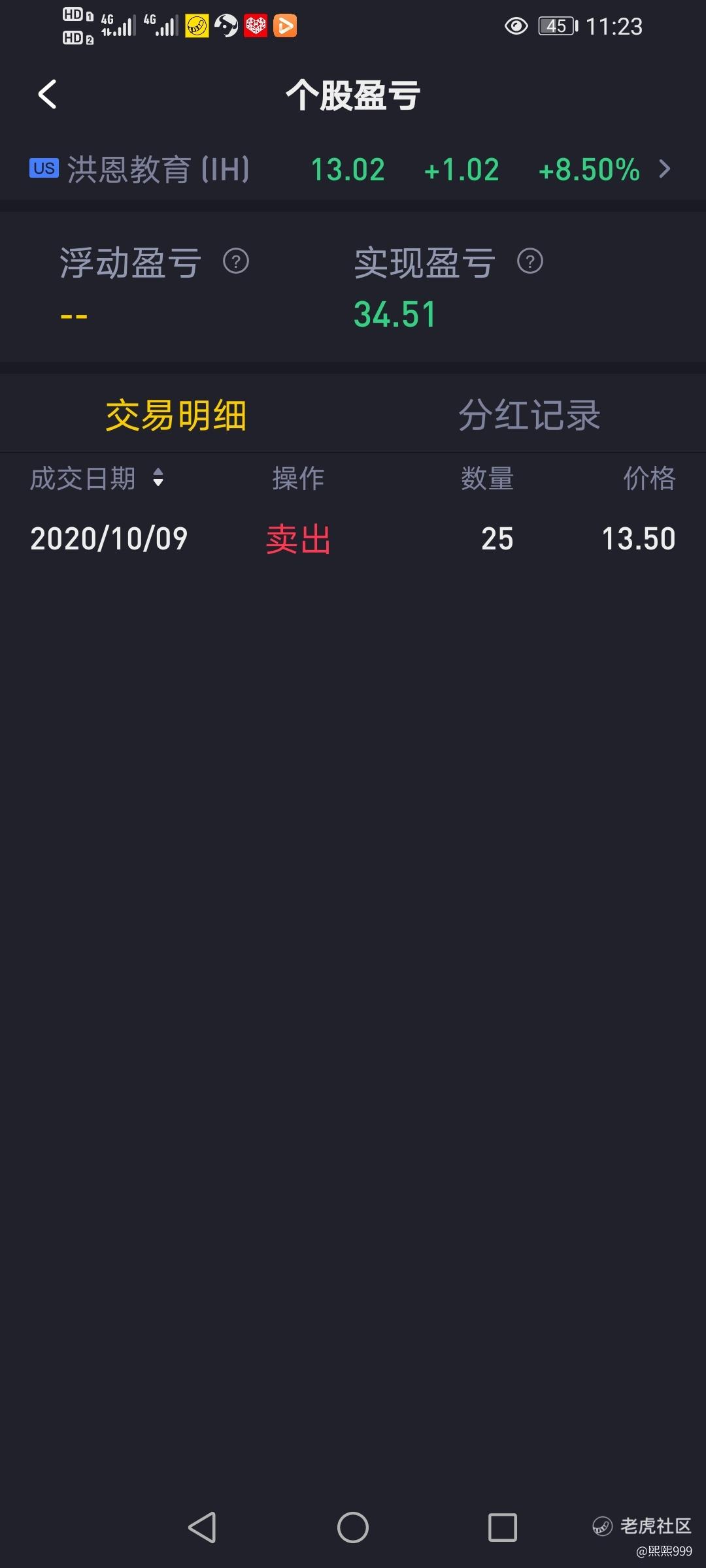Open the help icon next to 浮动盈亏

click(236, 261)
